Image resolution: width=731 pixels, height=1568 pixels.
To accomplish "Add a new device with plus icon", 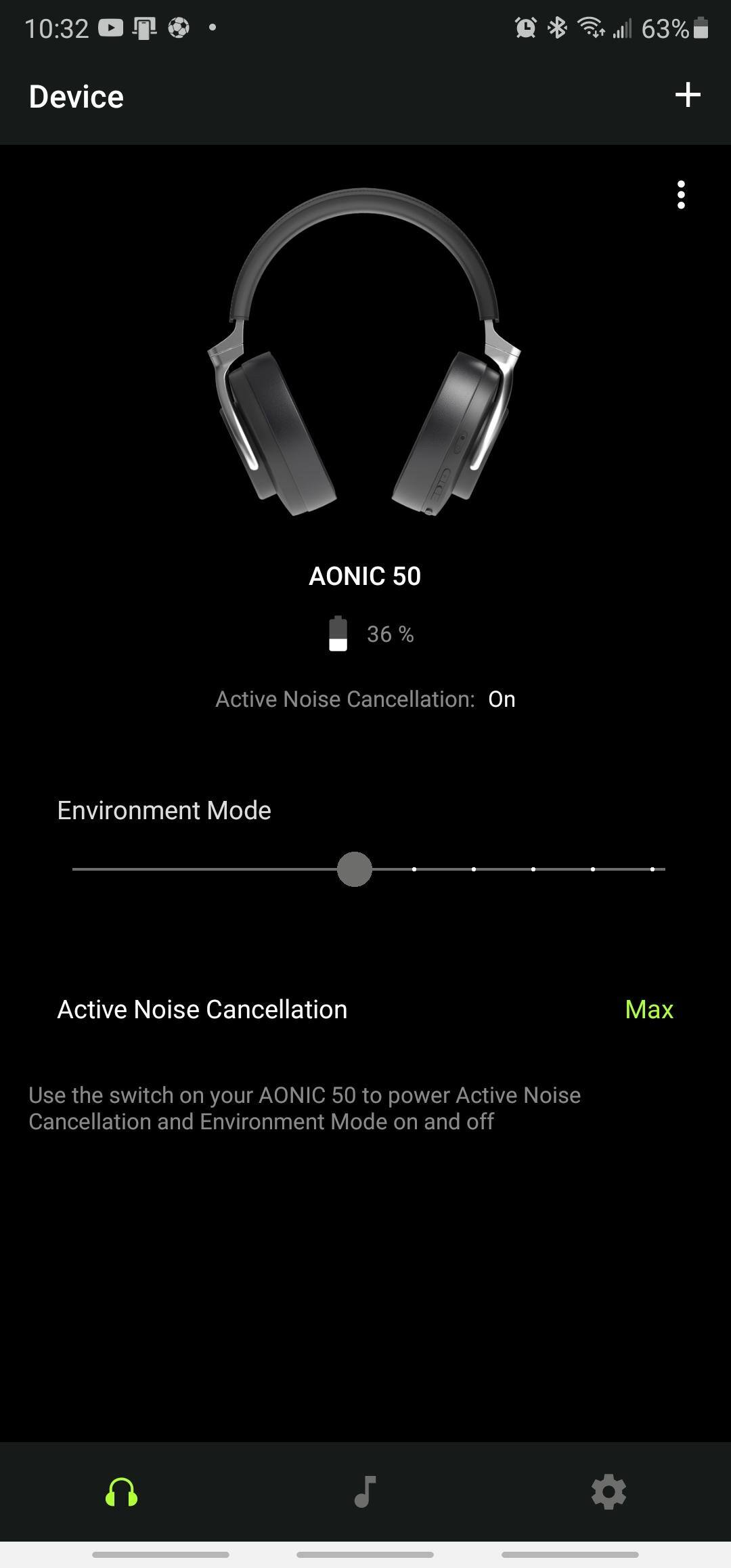I will point(687,95).
